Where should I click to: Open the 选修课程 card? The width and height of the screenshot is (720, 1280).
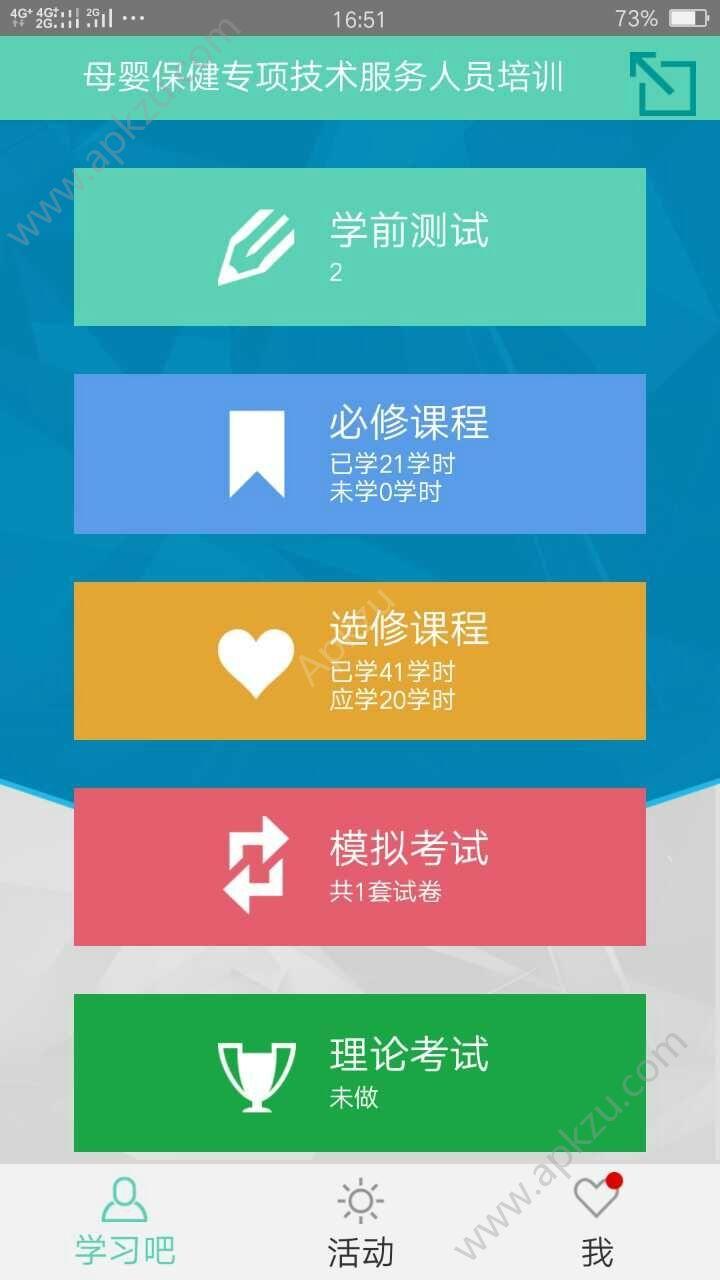tap(360, 661)
